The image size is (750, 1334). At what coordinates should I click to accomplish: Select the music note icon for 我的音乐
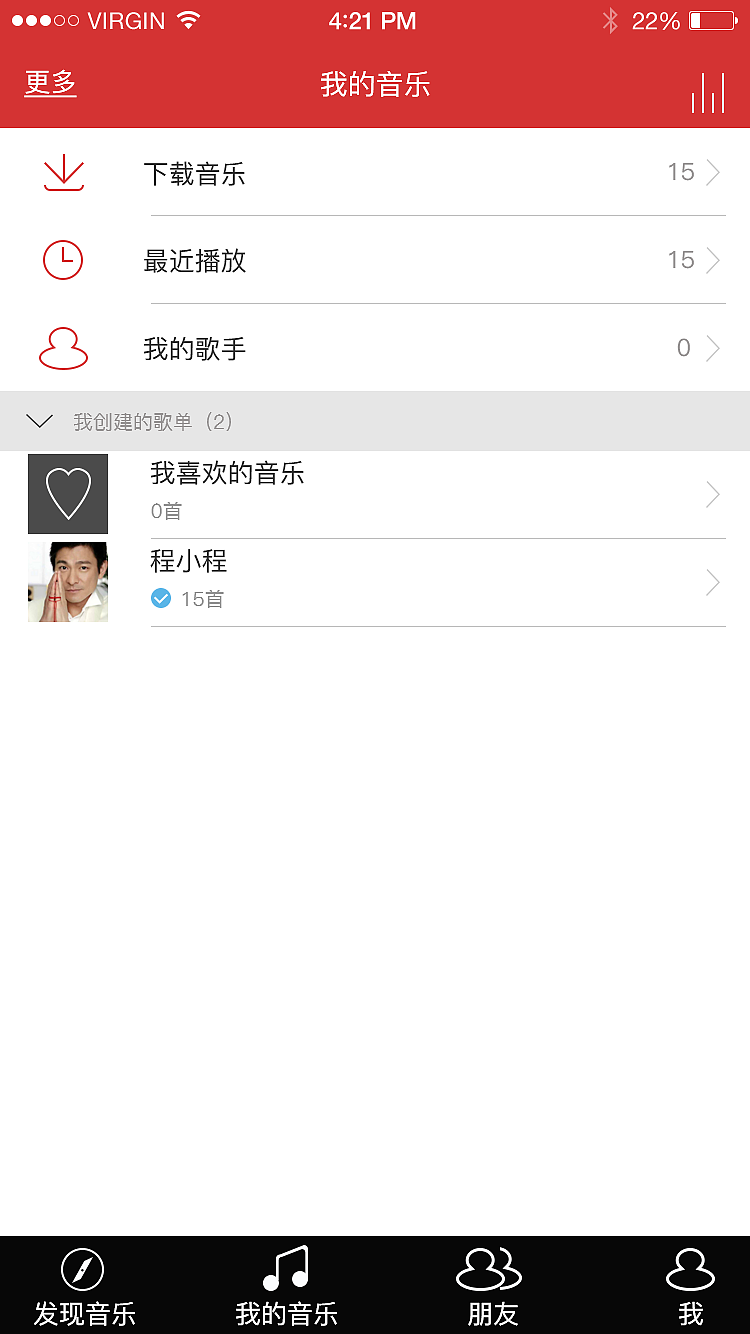[x=284, y=1268]
